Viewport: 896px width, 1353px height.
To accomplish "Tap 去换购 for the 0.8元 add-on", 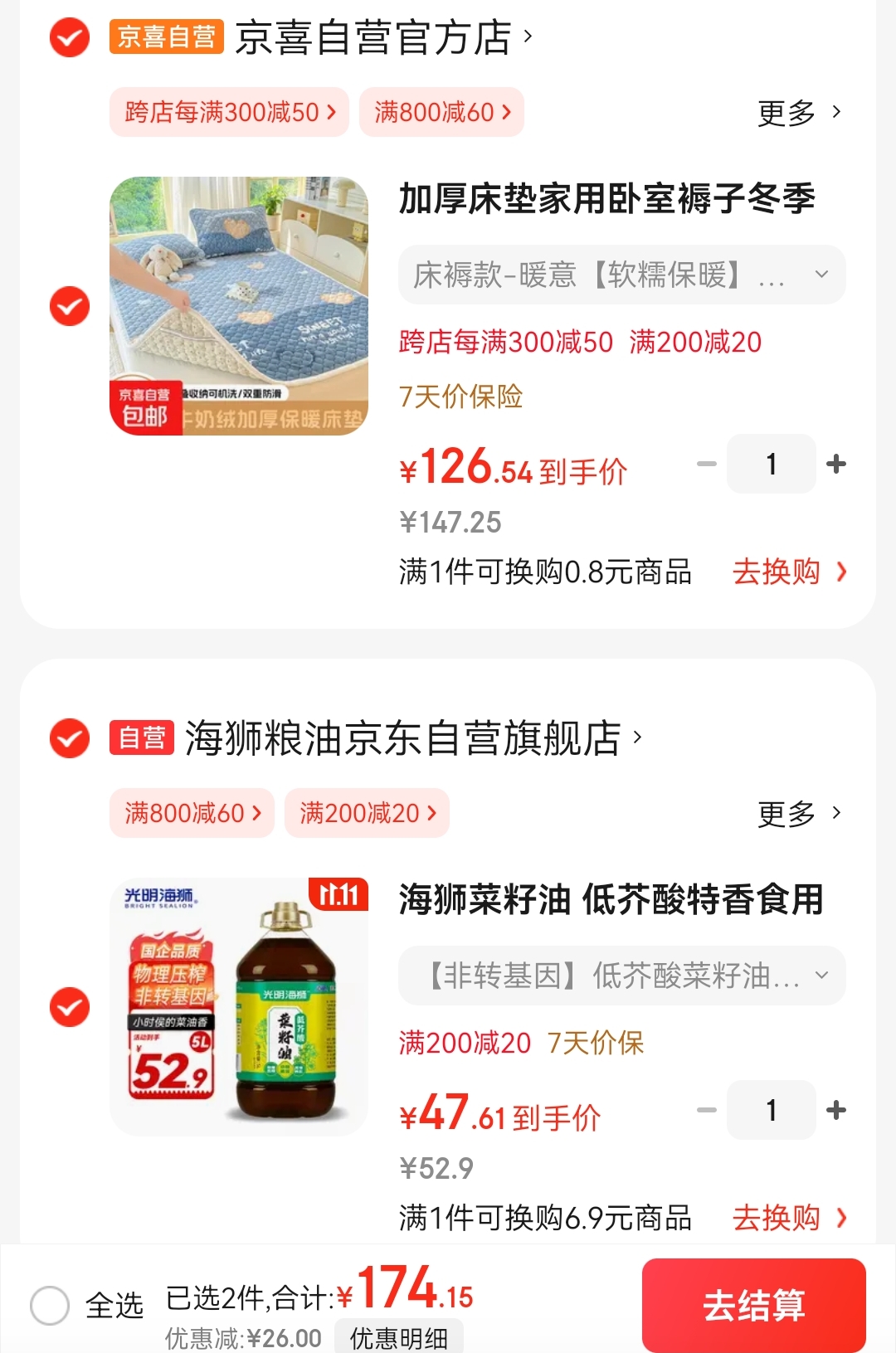I will pyautogui.click(x=788, y=572).
